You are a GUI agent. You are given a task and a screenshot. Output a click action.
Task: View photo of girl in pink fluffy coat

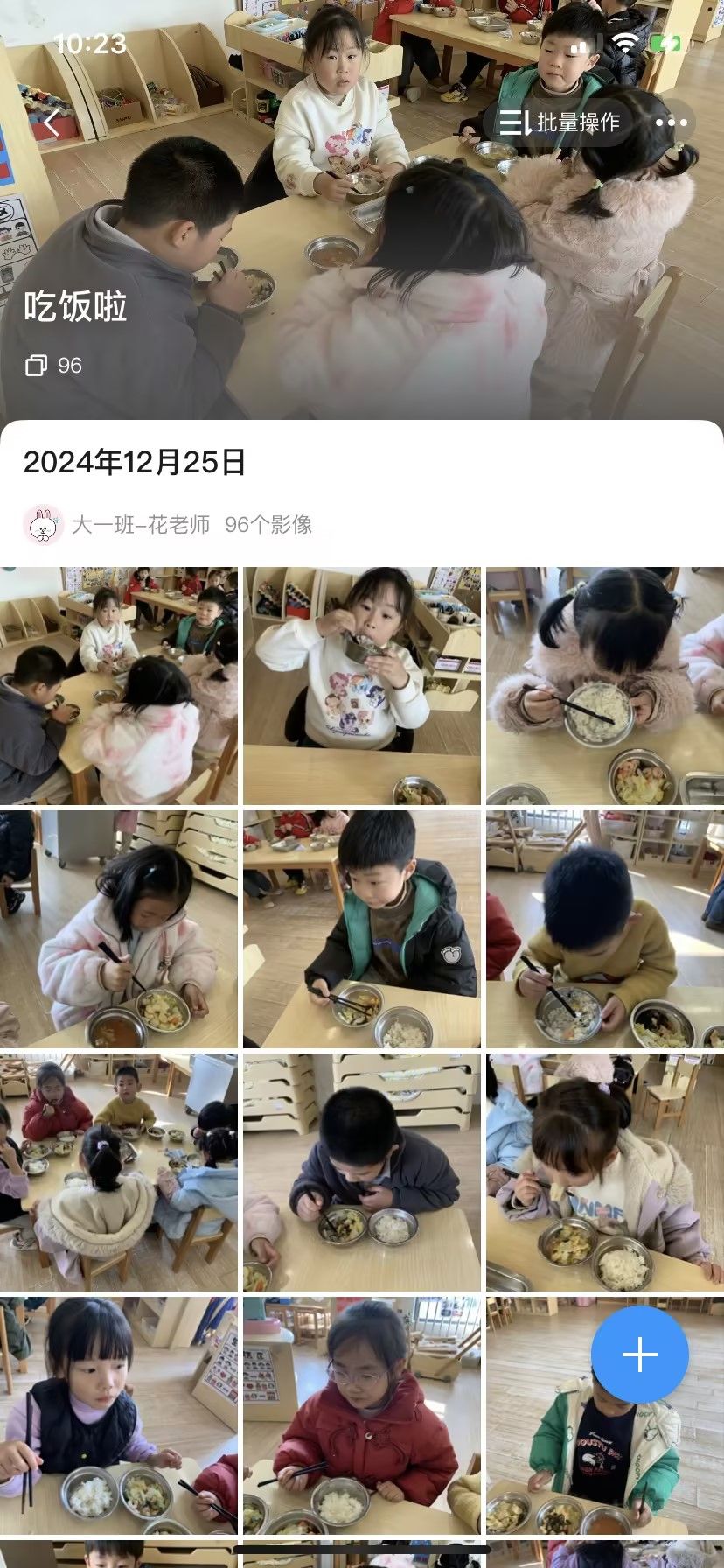point(119,928)
